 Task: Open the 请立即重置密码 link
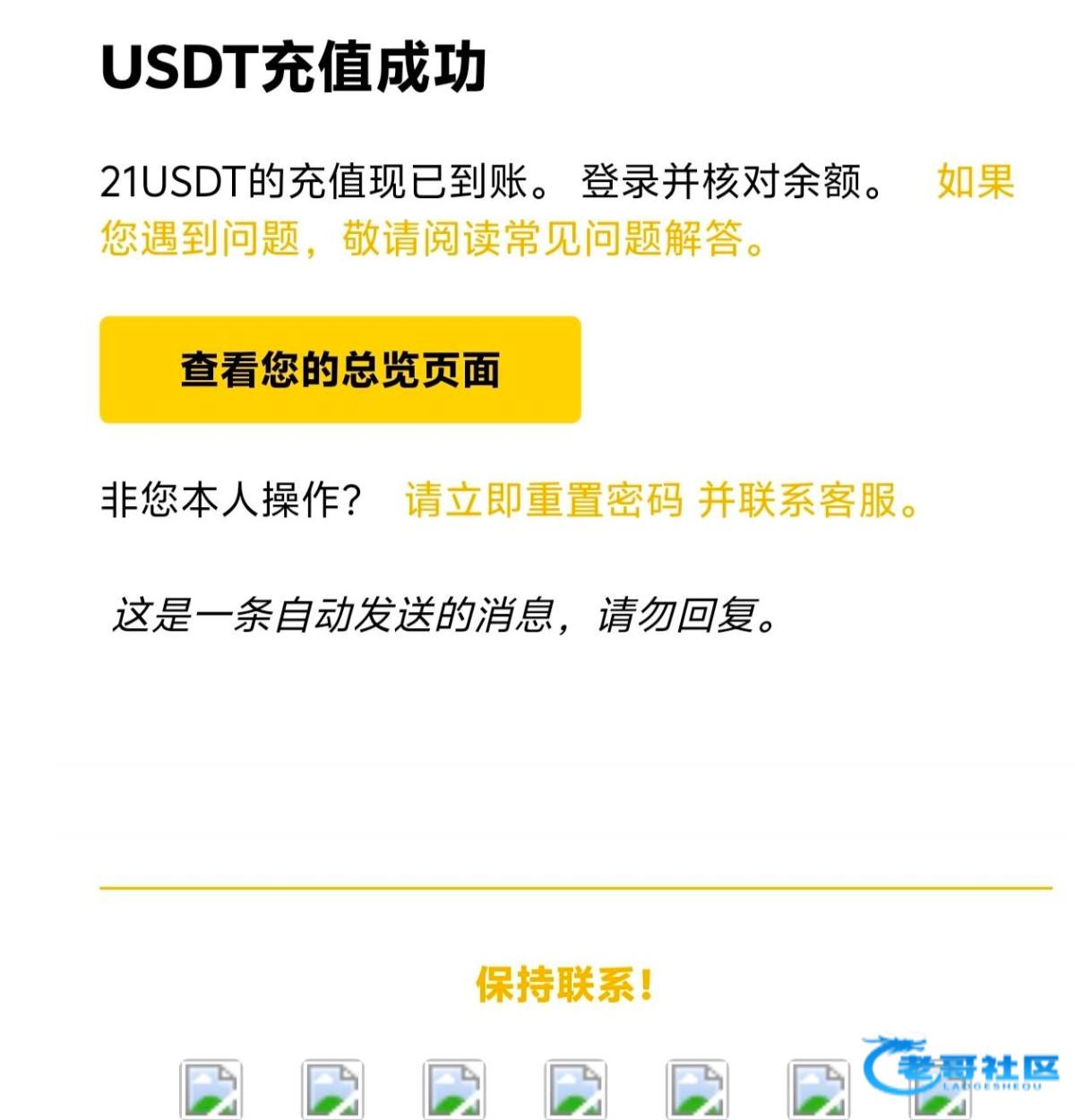point(544,500)
